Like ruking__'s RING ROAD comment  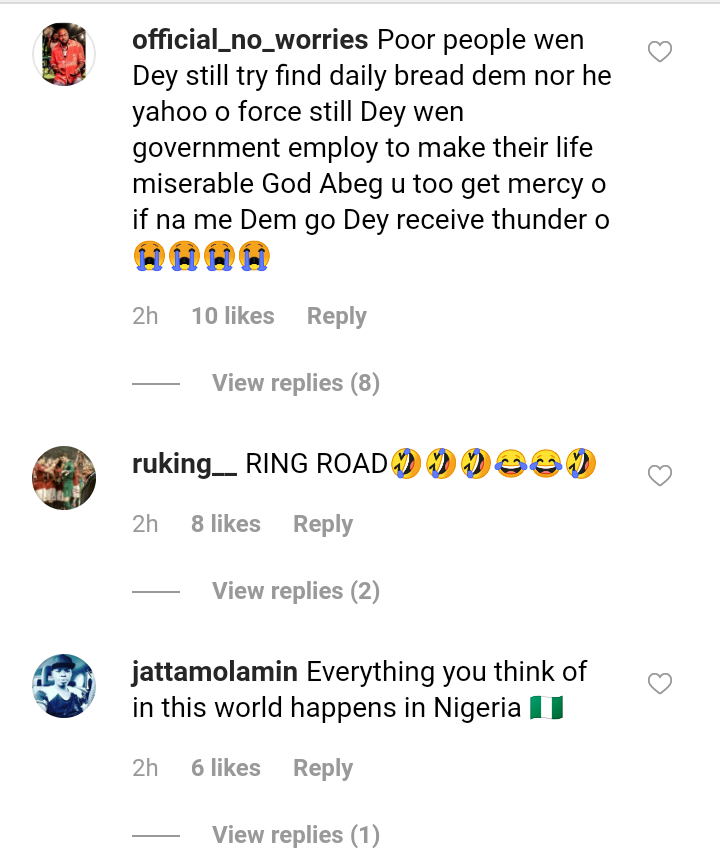pyautogui.click(x=660, y=476)
